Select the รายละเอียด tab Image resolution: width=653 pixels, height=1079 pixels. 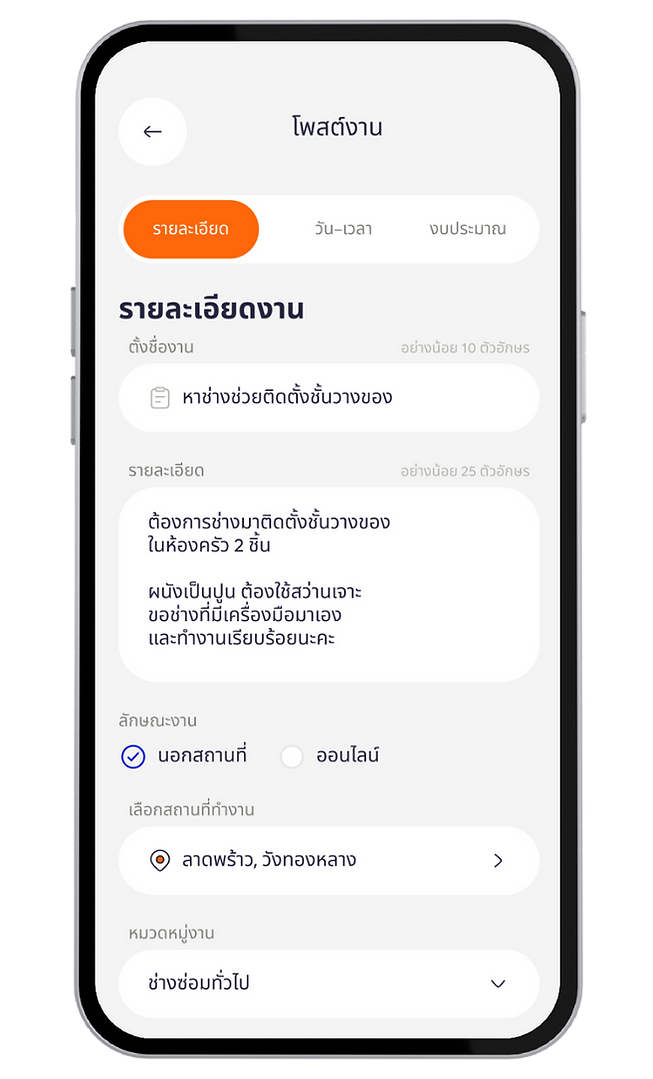191,229
